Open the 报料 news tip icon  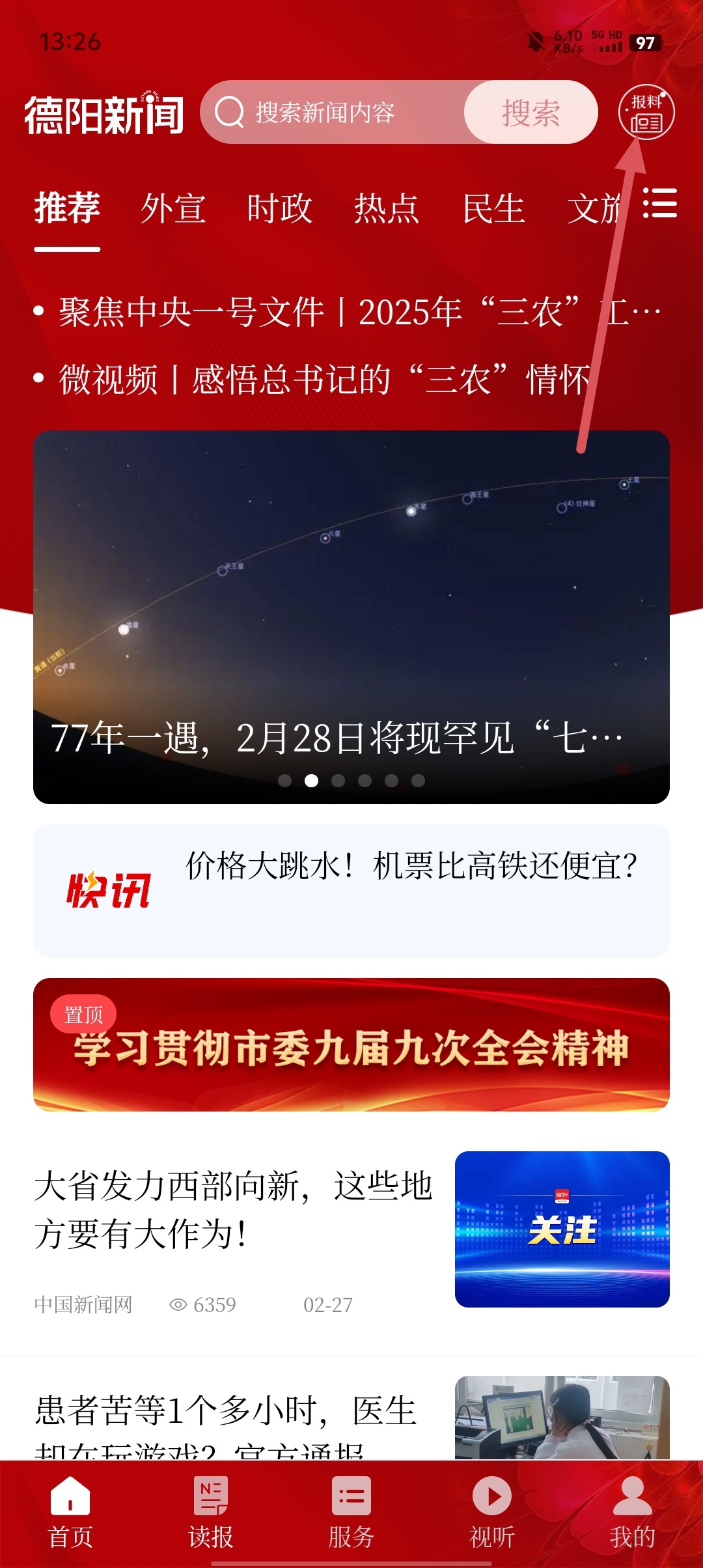click(x=646, y=112)
